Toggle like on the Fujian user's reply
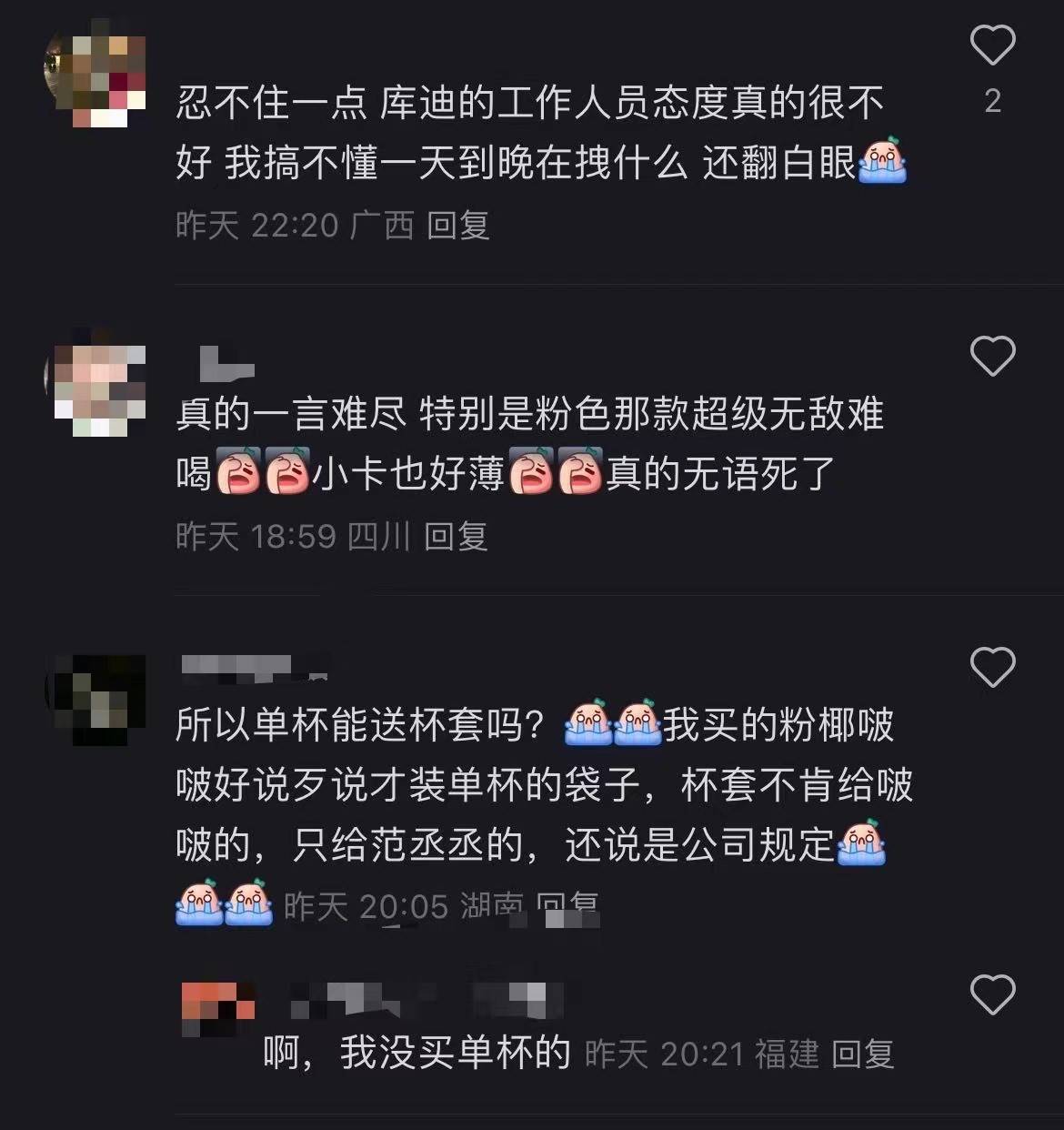 tap(993, 994)
